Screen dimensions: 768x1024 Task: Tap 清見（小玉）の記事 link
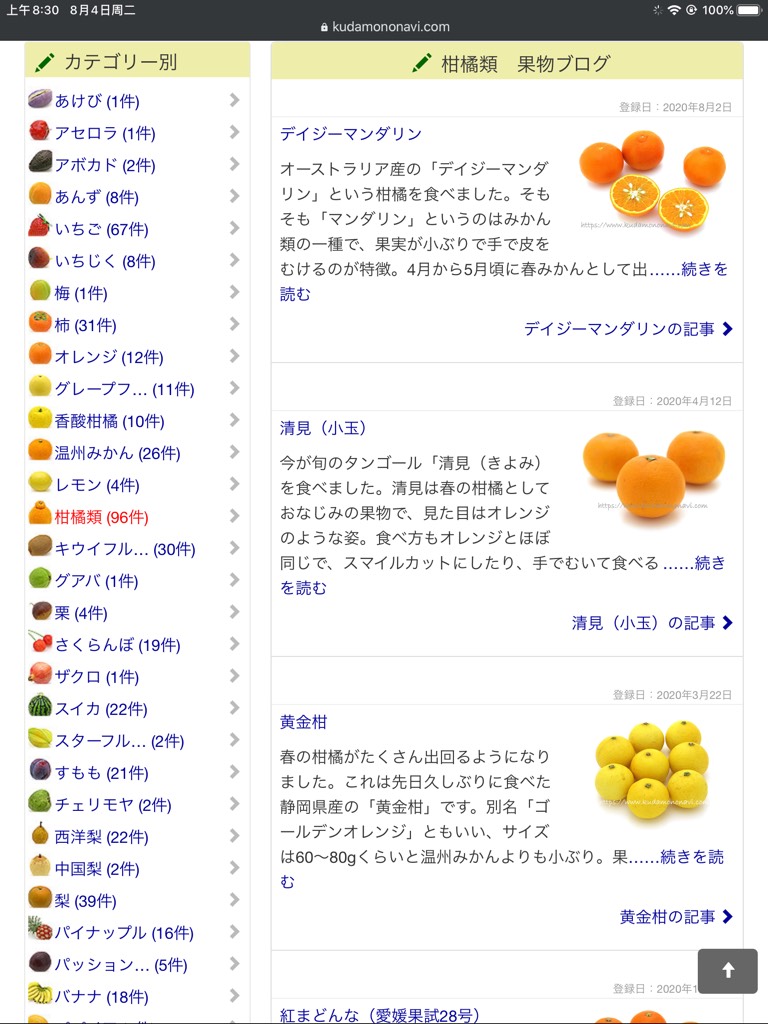(x=651, y=623)
